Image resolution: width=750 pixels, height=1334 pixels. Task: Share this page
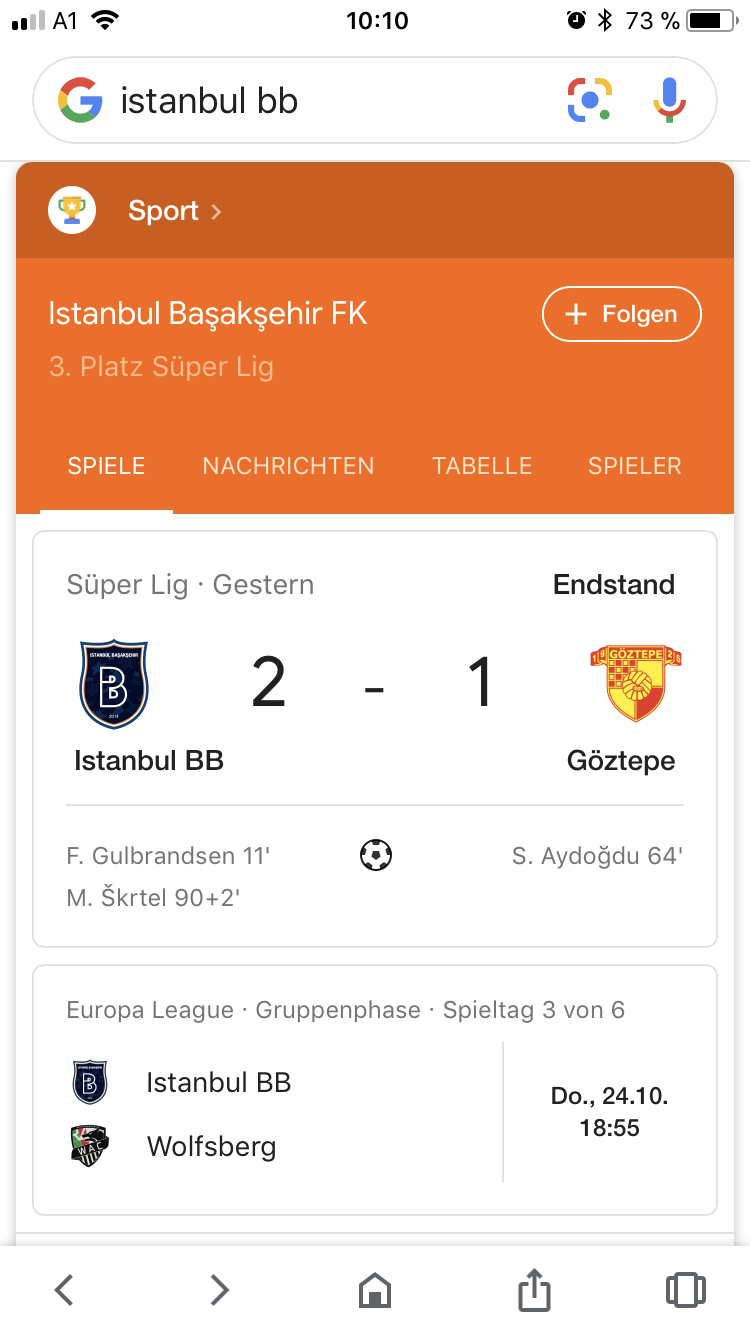coord(535,1289)
